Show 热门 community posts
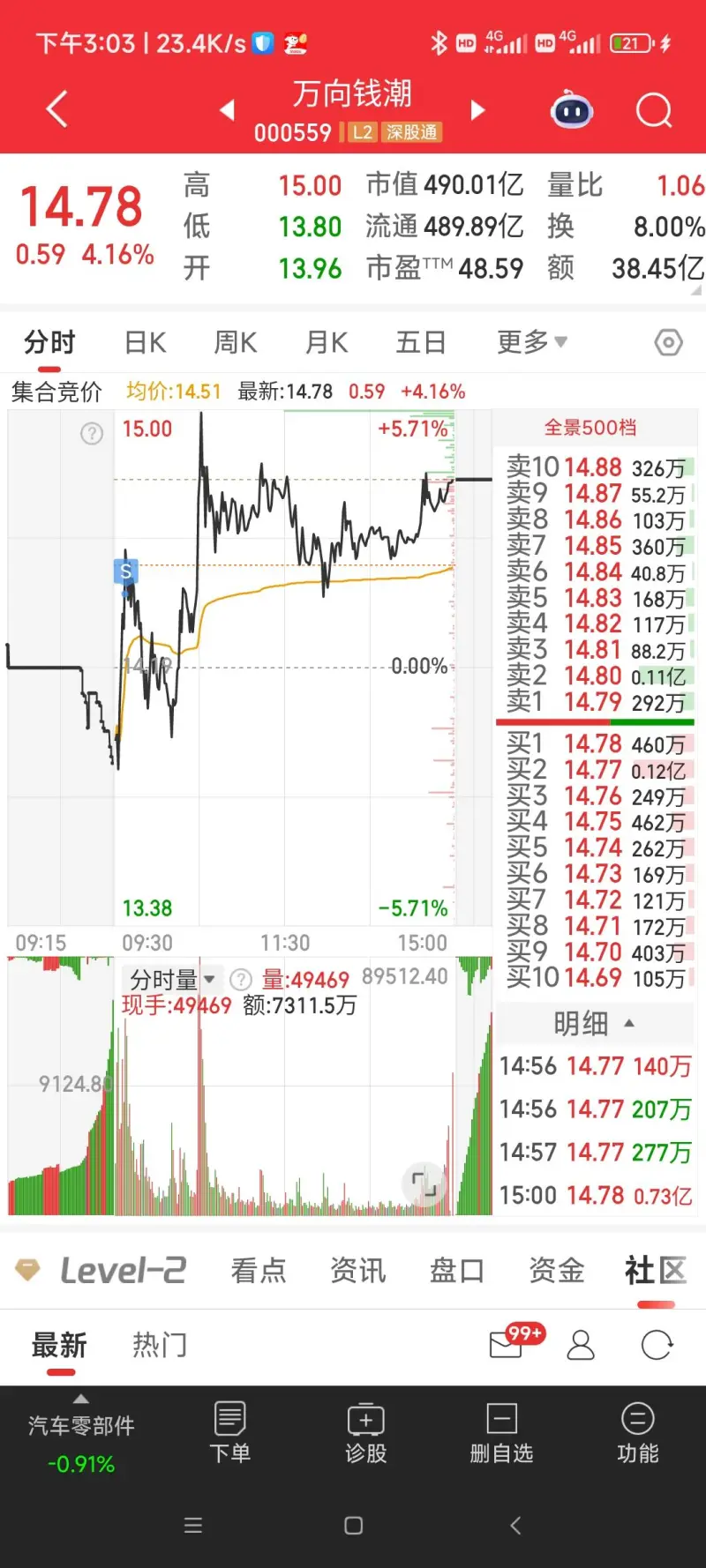The width and height of the screenshot is (706, 1568). [x=160, y=1346]
